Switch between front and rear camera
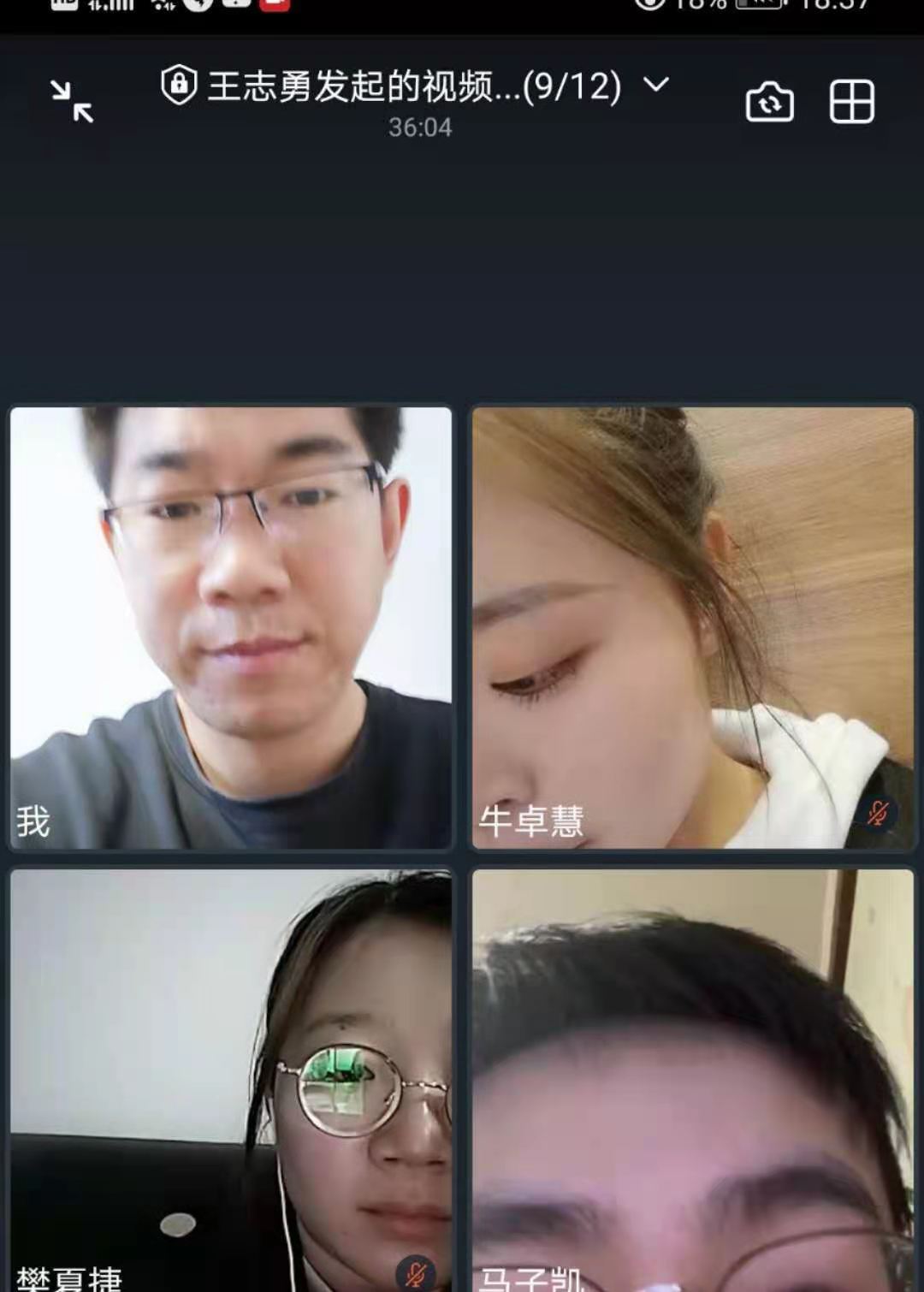This screenshot has width=924, height=1292. point(769,103)
